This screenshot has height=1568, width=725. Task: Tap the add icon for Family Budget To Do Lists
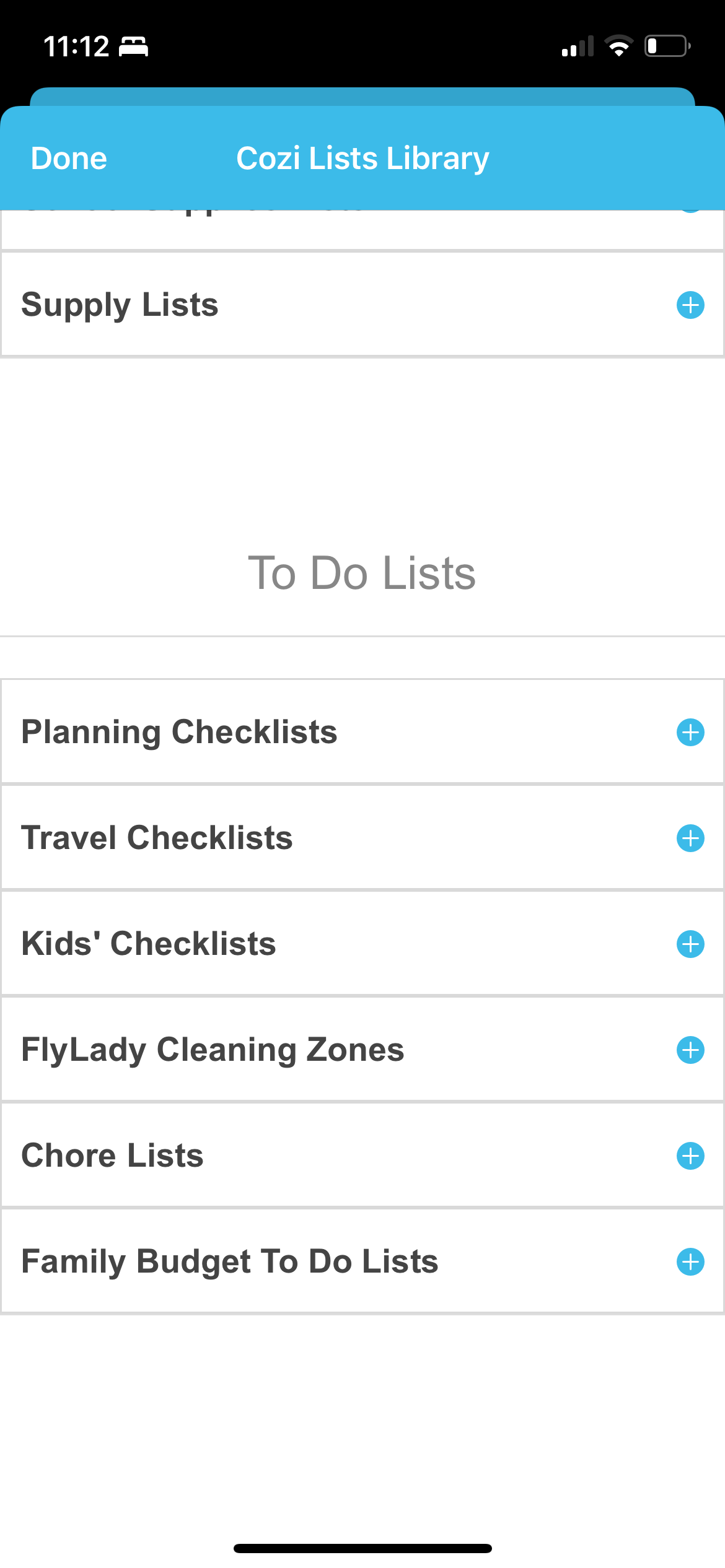click(x=690, y=1261)
